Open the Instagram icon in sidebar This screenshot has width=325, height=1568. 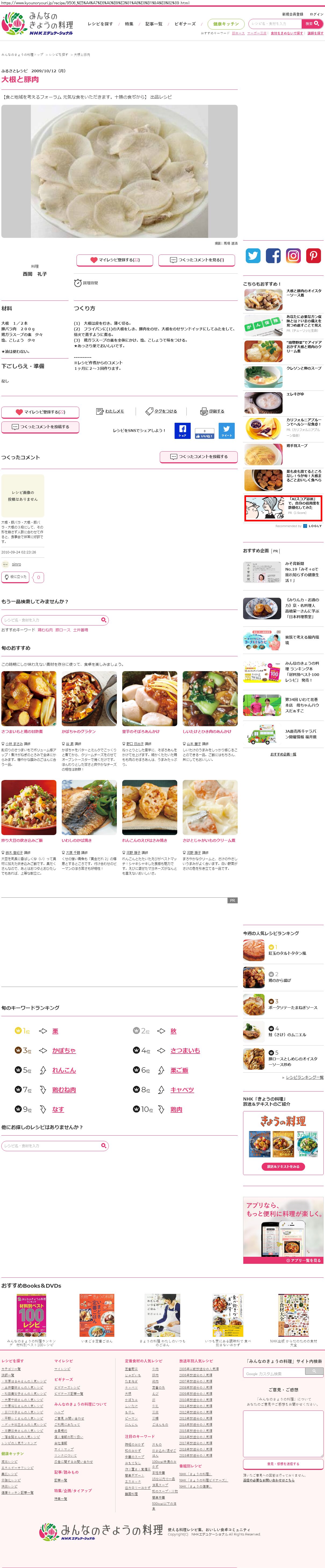(293, 256)
